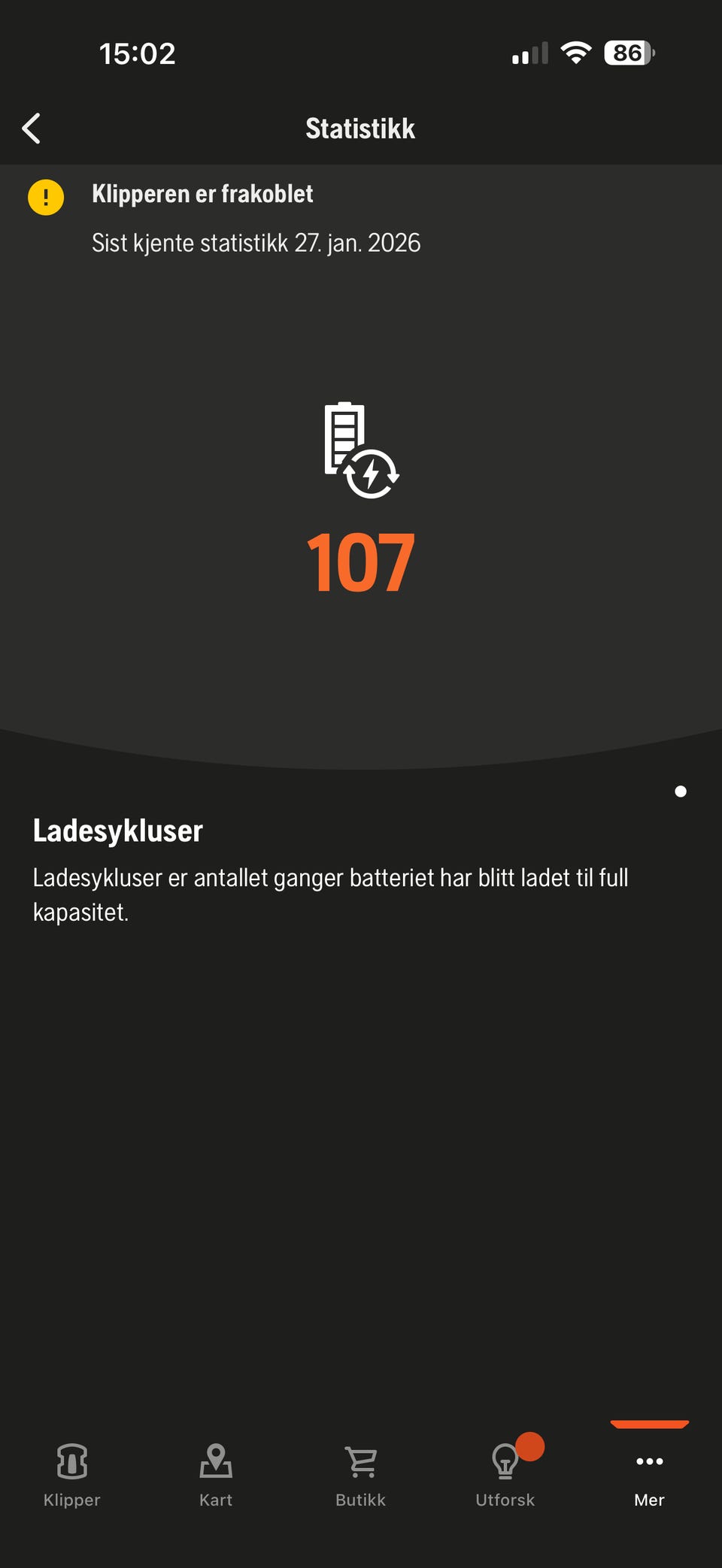Go back using the navigation chevron
Viewport: 722px width, 1568px height.
pos(31,128)
